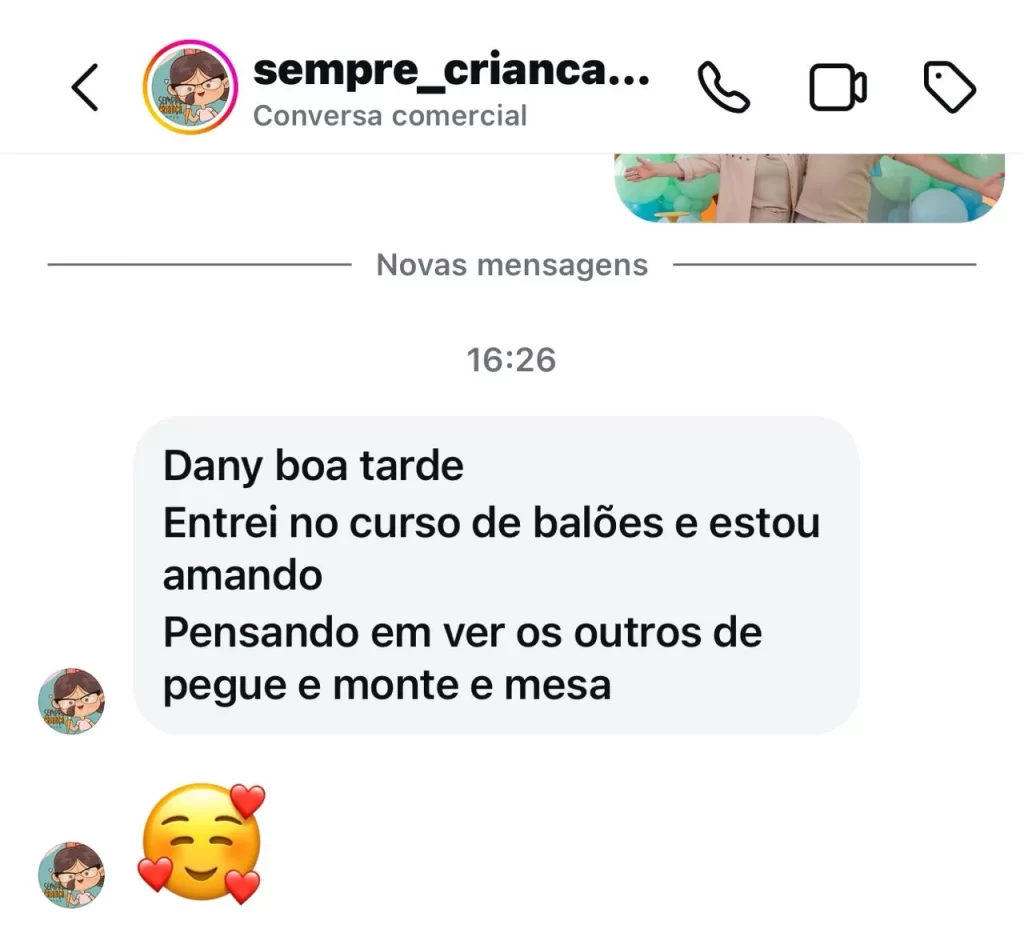The height and width of the screenshot is (949, 1024).
Task: Start a video call in this chat
Action: pos(838,88)
